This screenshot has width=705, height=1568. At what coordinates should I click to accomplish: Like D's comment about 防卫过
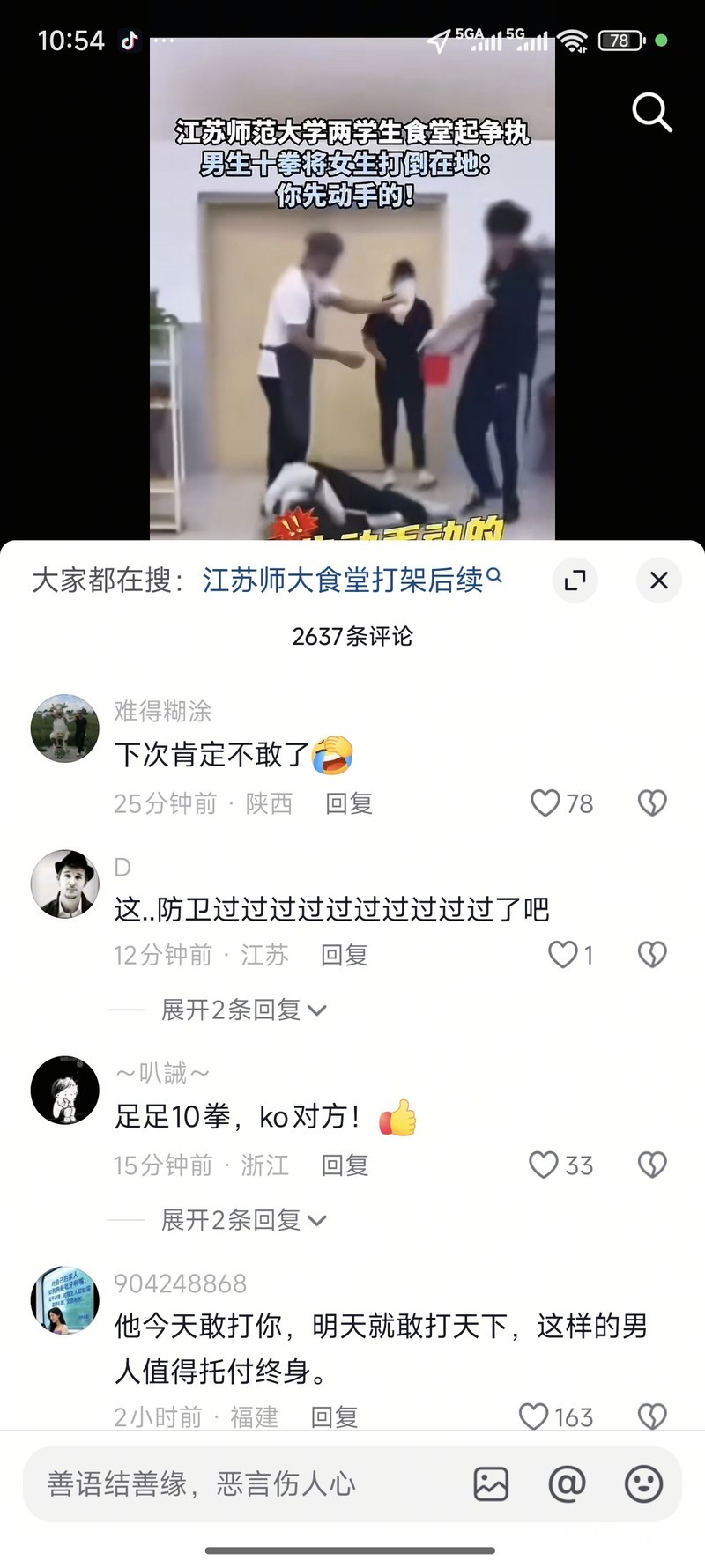563,954
